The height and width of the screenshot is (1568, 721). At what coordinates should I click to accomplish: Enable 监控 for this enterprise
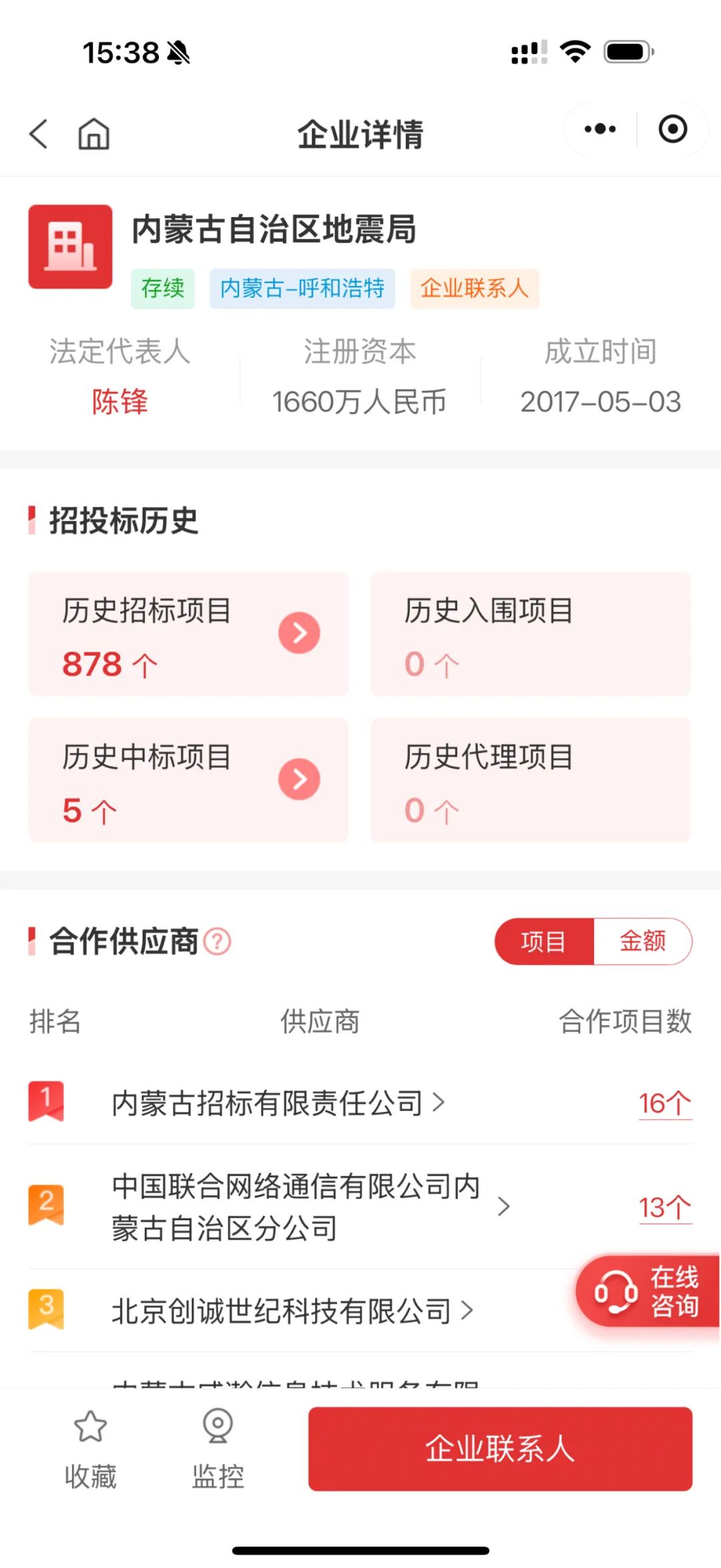(218, 1449)
